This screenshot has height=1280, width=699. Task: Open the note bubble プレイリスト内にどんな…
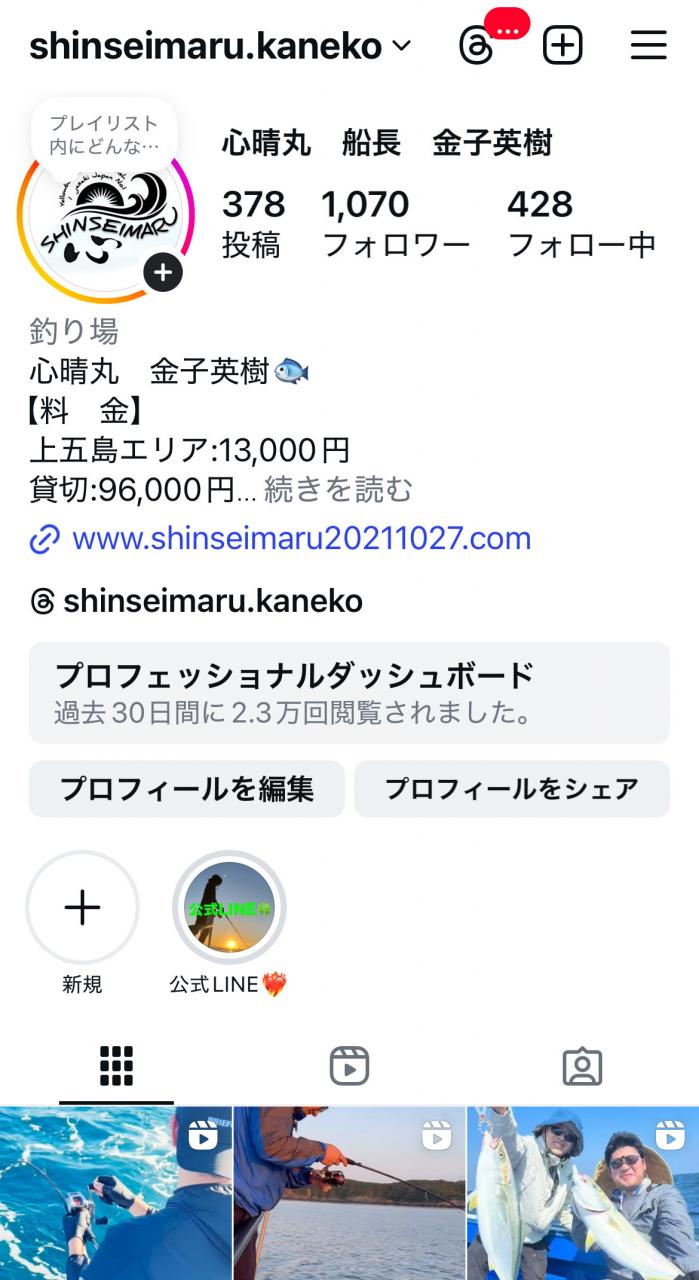point(104,135)
